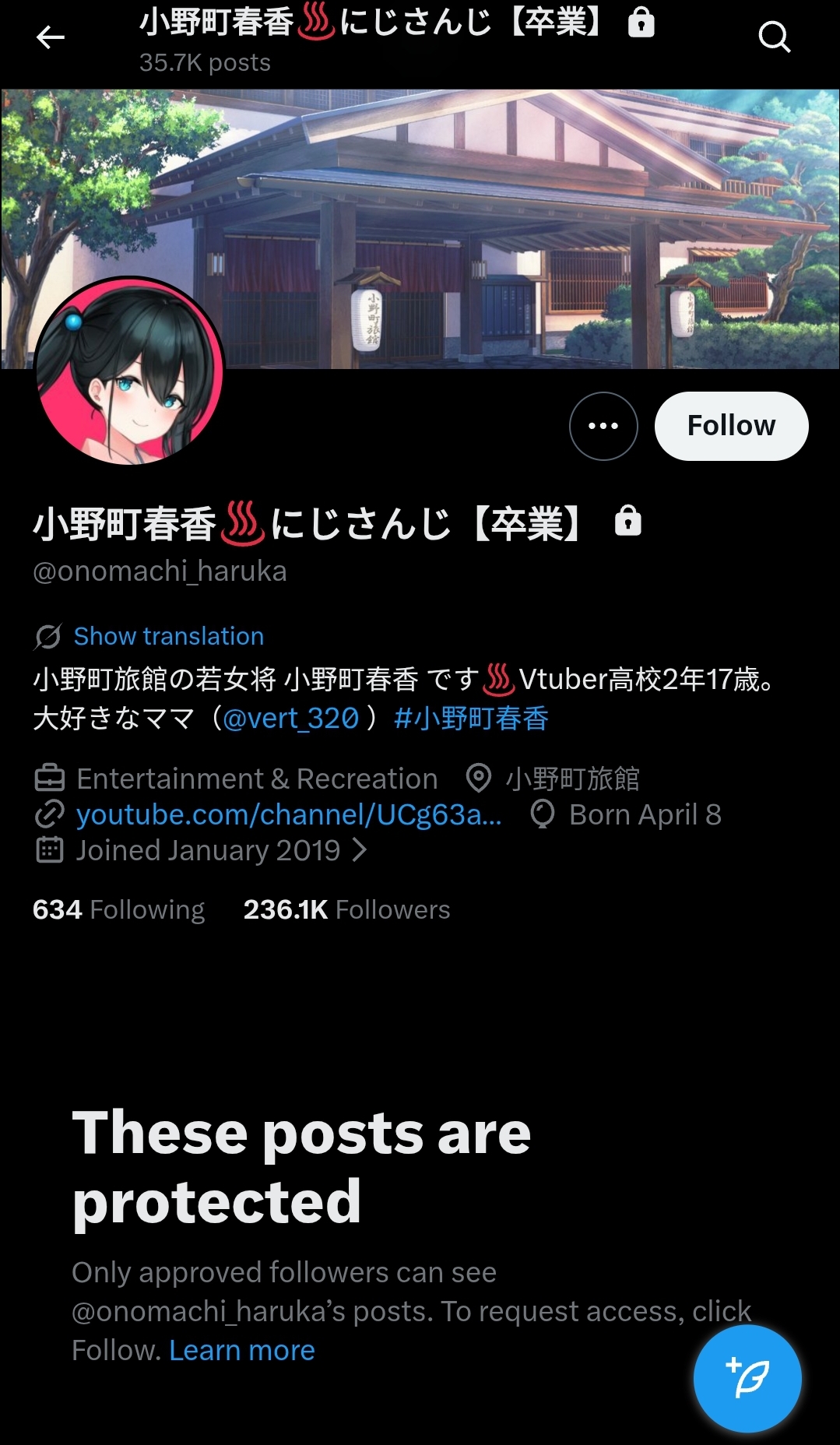Open the @vert_320 mention
840x1445 pixels.
tap(290, 718)
